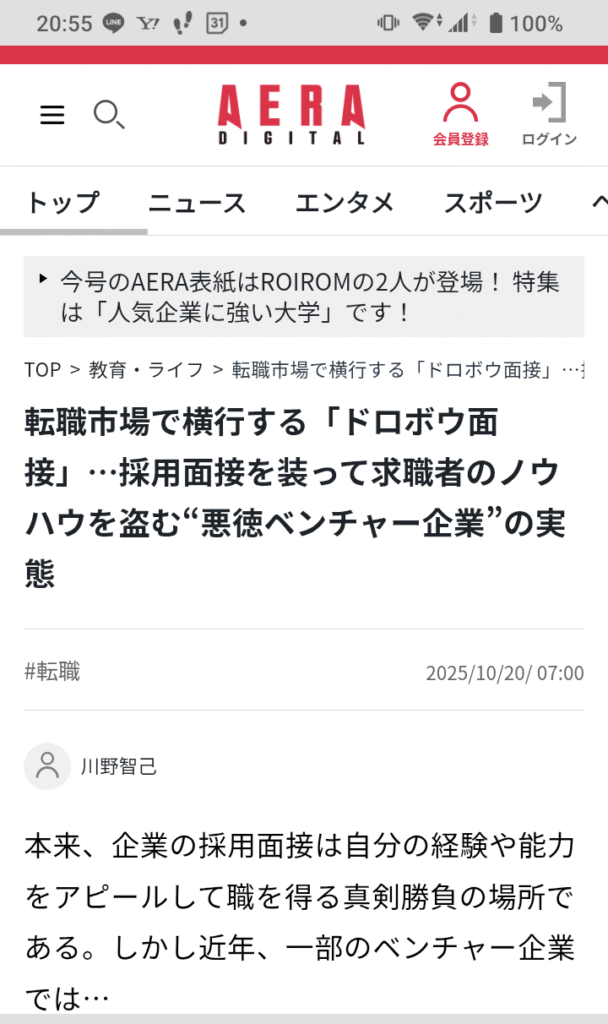Switch to the トップ tab
608x1024 pixels.
(62, 203)
